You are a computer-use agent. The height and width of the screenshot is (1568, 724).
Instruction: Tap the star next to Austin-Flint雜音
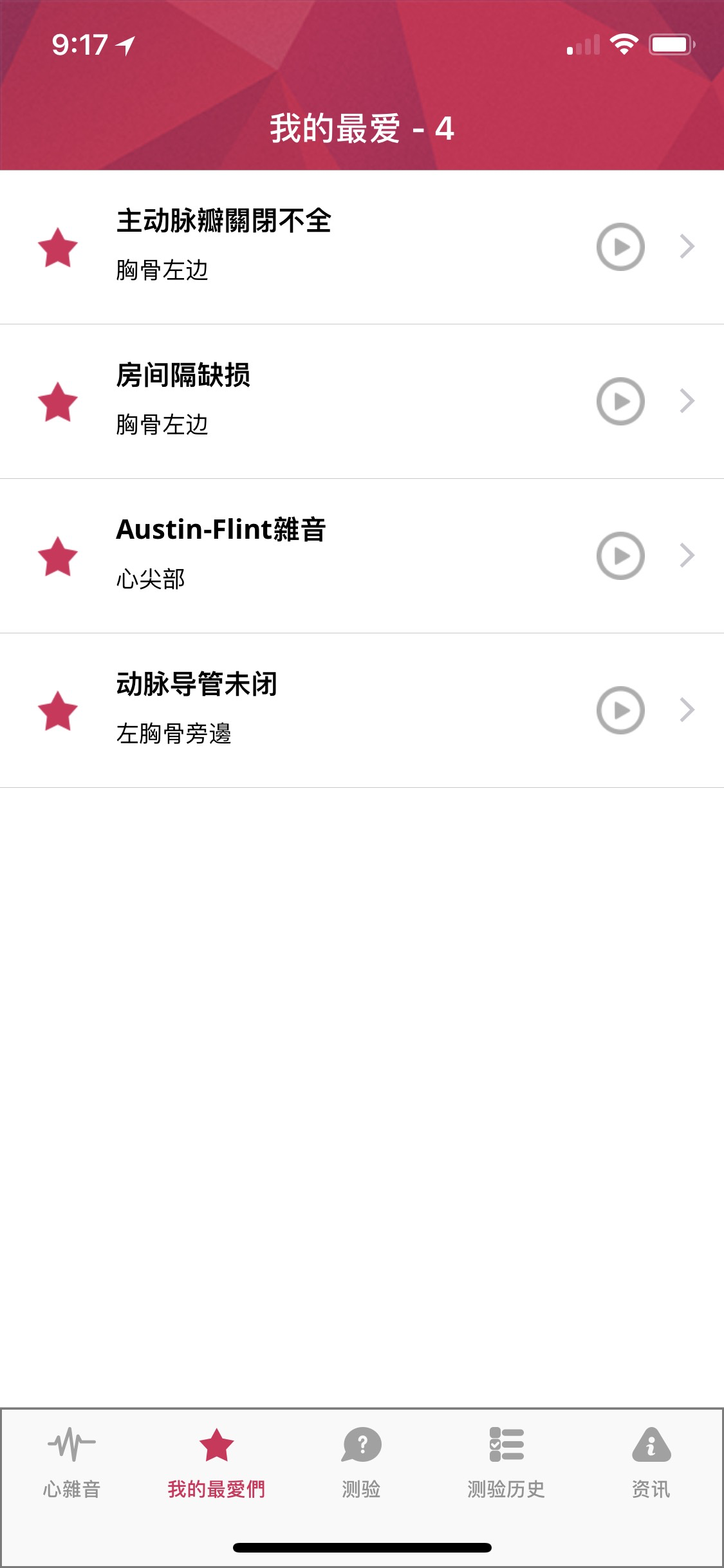coord(58,557)
